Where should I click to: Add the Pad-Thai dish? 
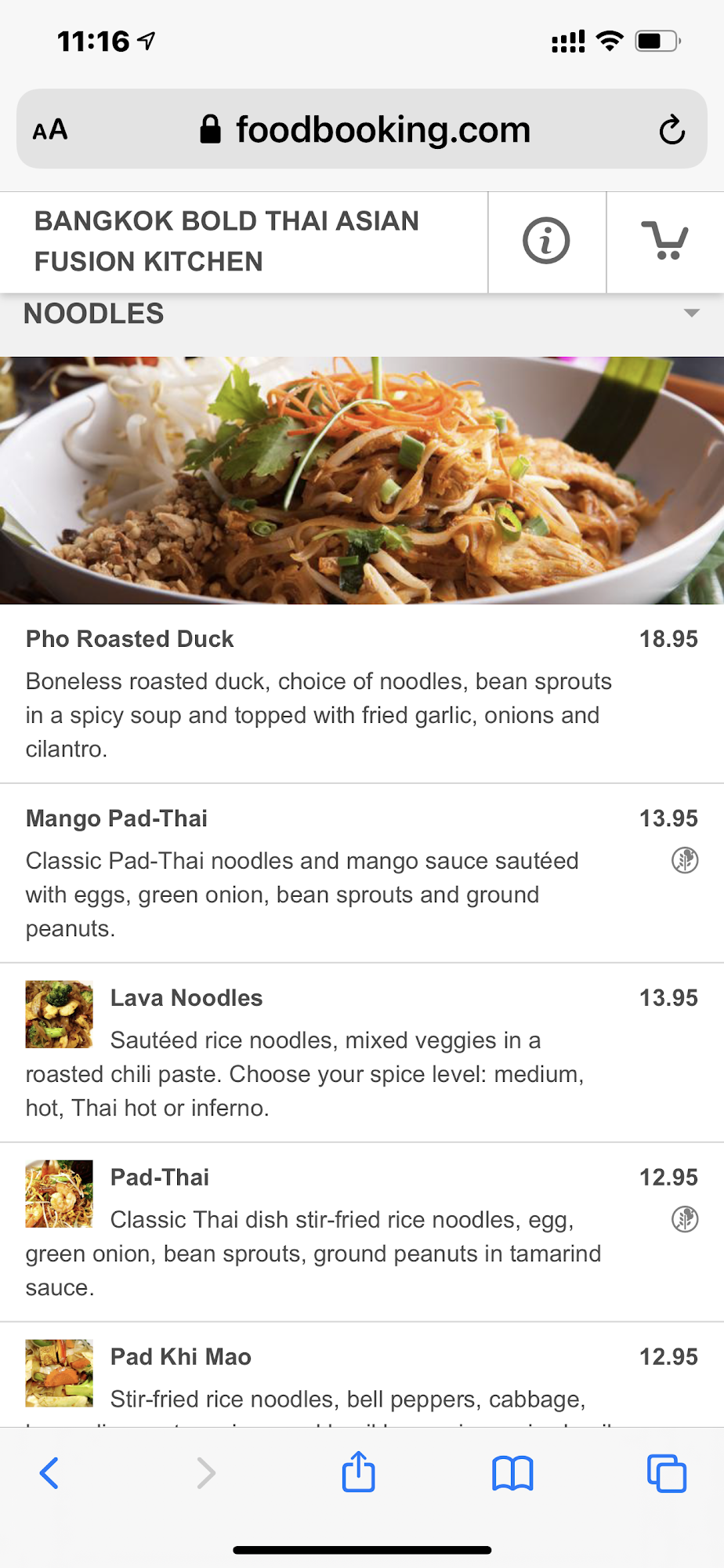(x=160, y=1178)
